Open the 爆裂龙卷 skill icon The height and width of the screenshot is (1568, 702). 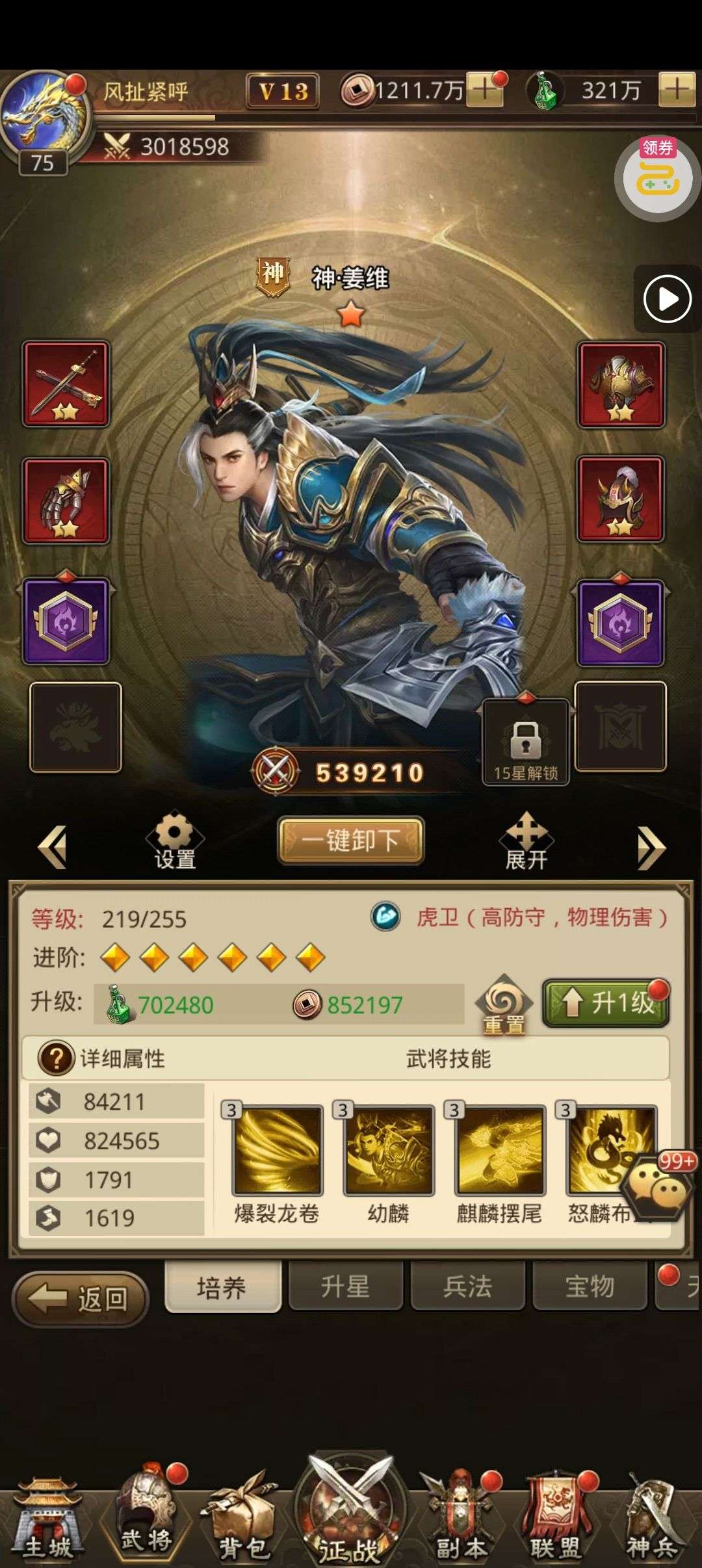278,1150
